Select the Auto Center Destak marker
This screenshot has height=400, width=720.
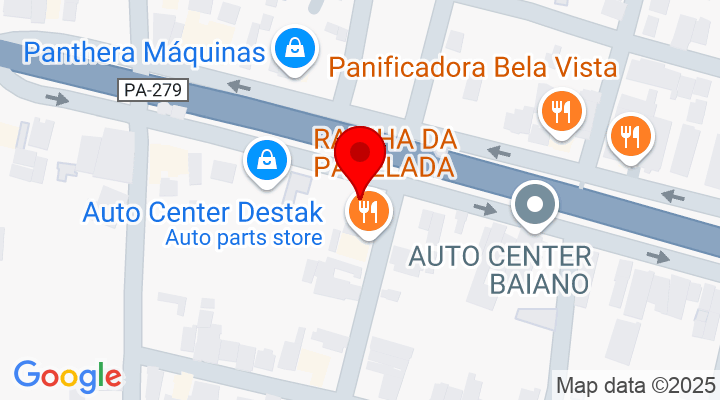pyautogui.click(x=267, y=158)
